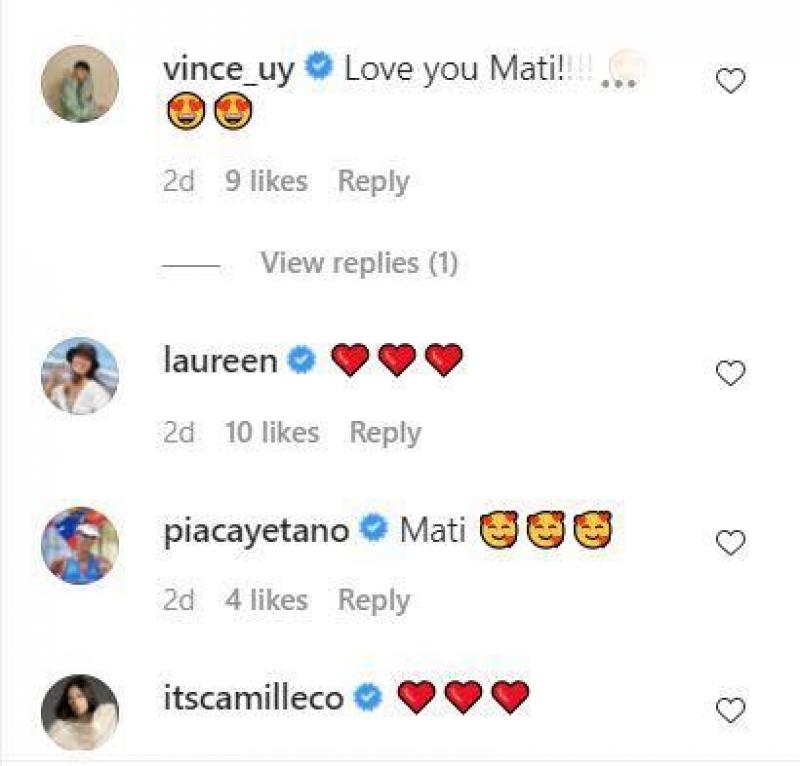Like piacayetano's Mati comment
The image size is (800, 766).
tap(731, 543)
